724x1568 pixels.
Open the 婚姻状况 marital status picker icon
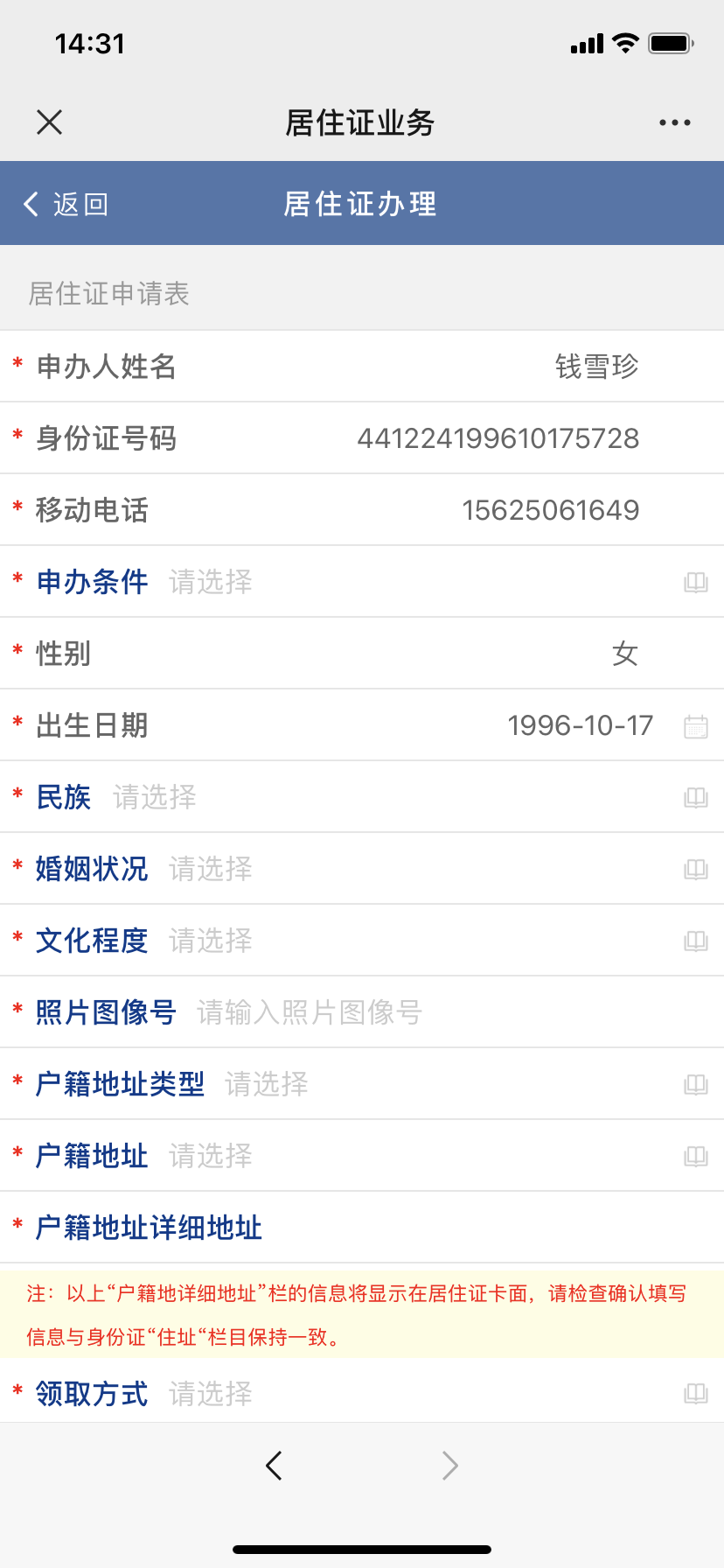point(695,869)
